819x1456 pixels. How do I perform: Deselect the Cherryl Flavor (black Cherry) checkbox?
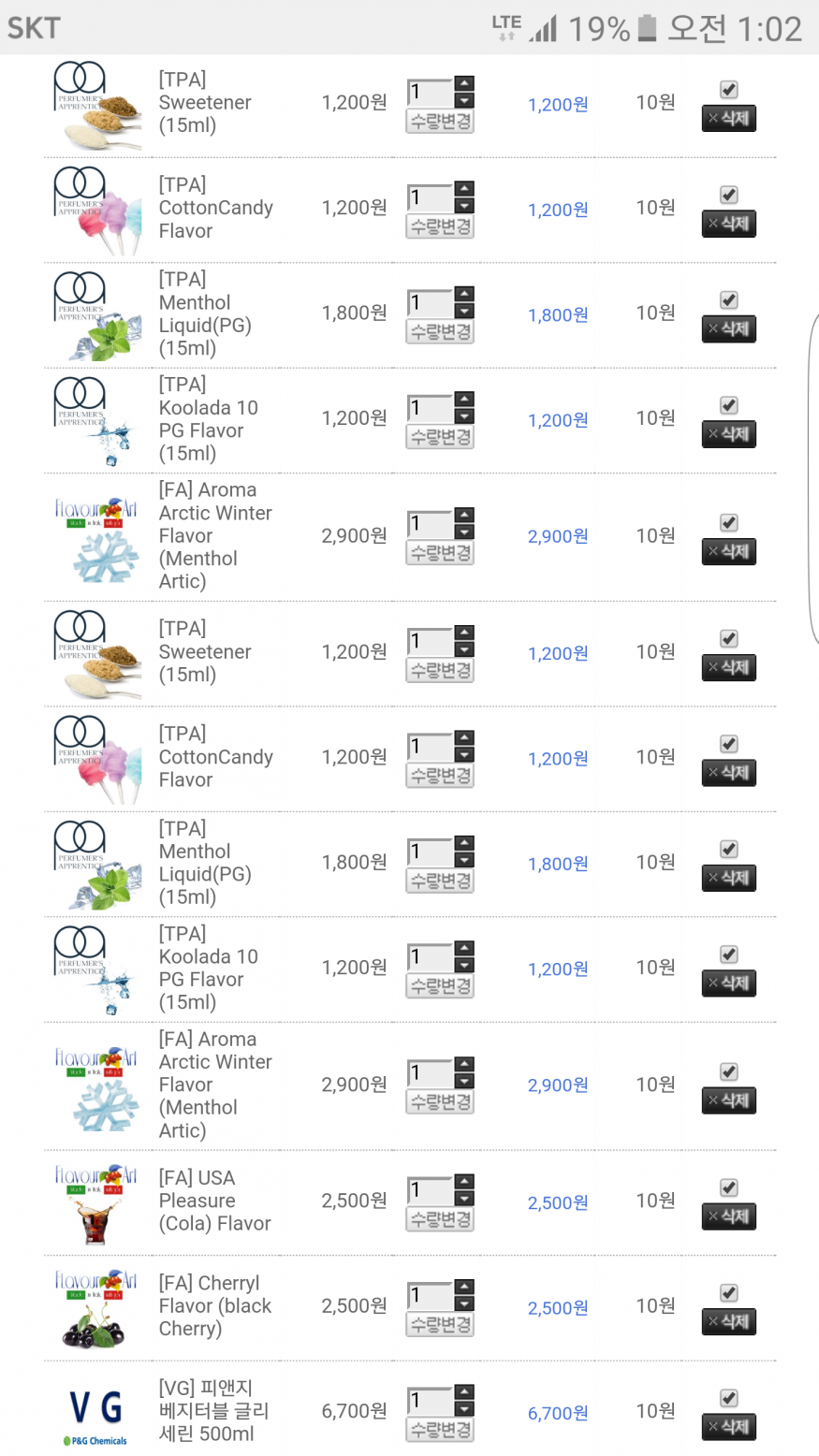click(729, 1292)
